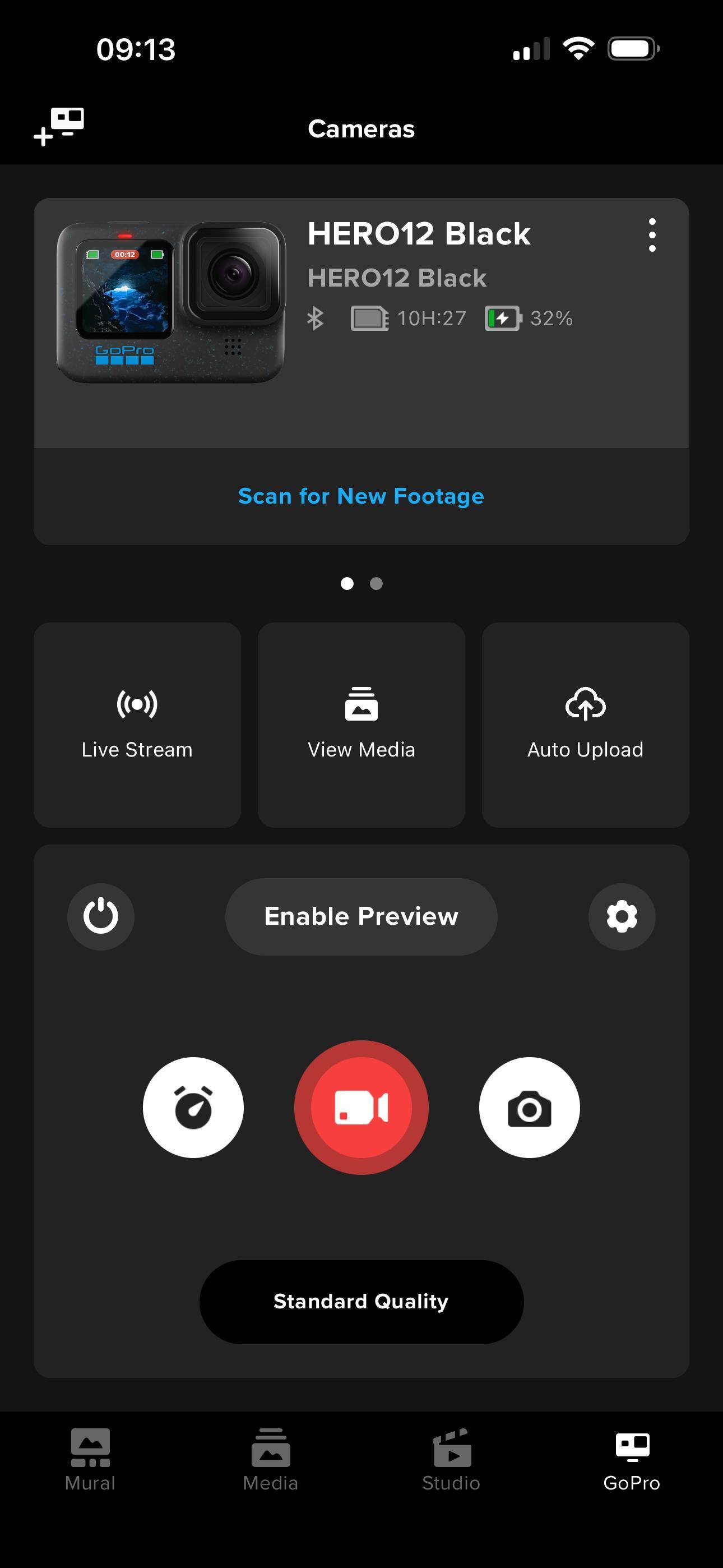
Task: Open HERO12 Black overflow menu
Action: [652, 235]
